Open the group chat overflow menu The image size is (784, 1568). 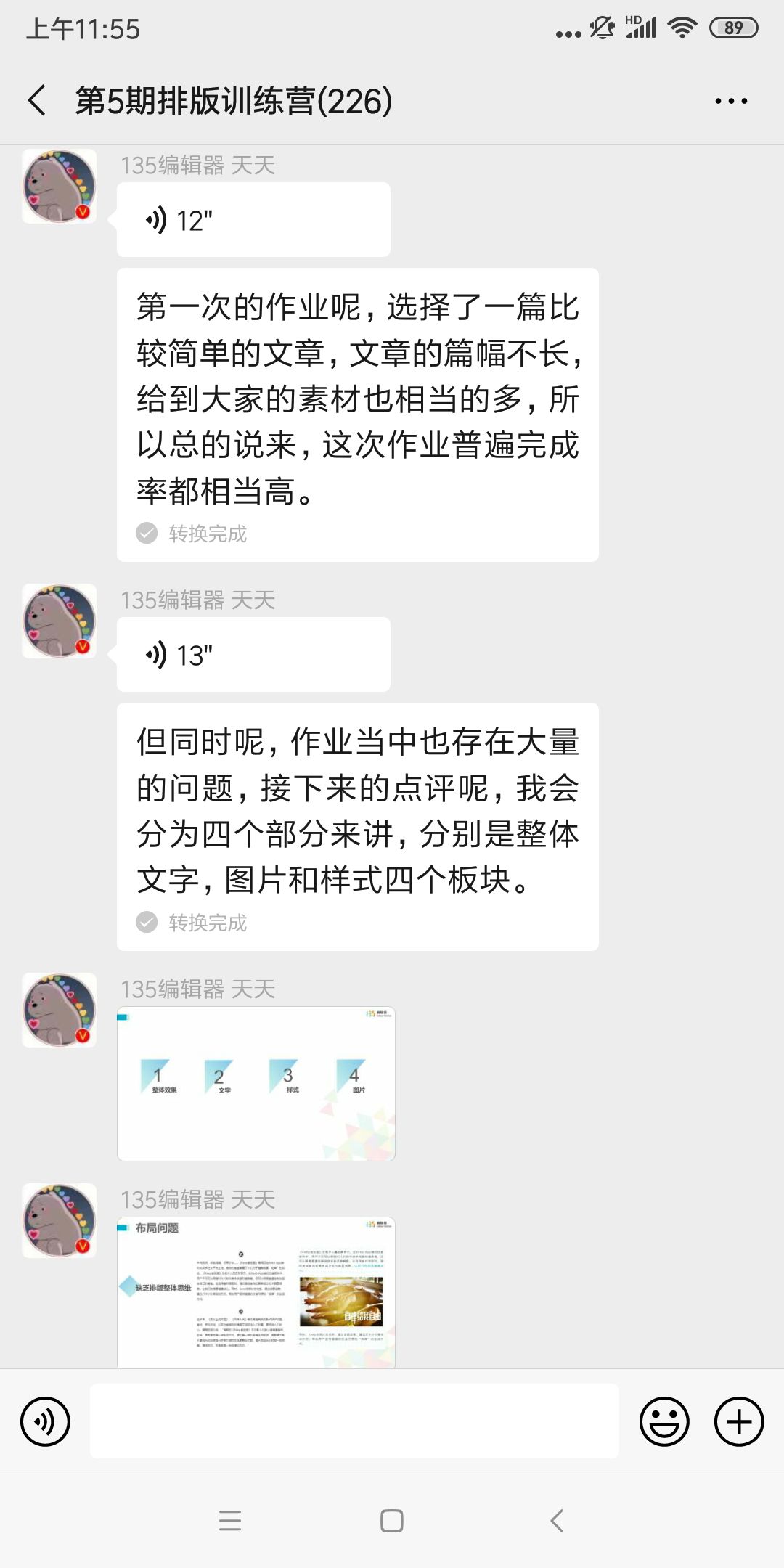731,101
